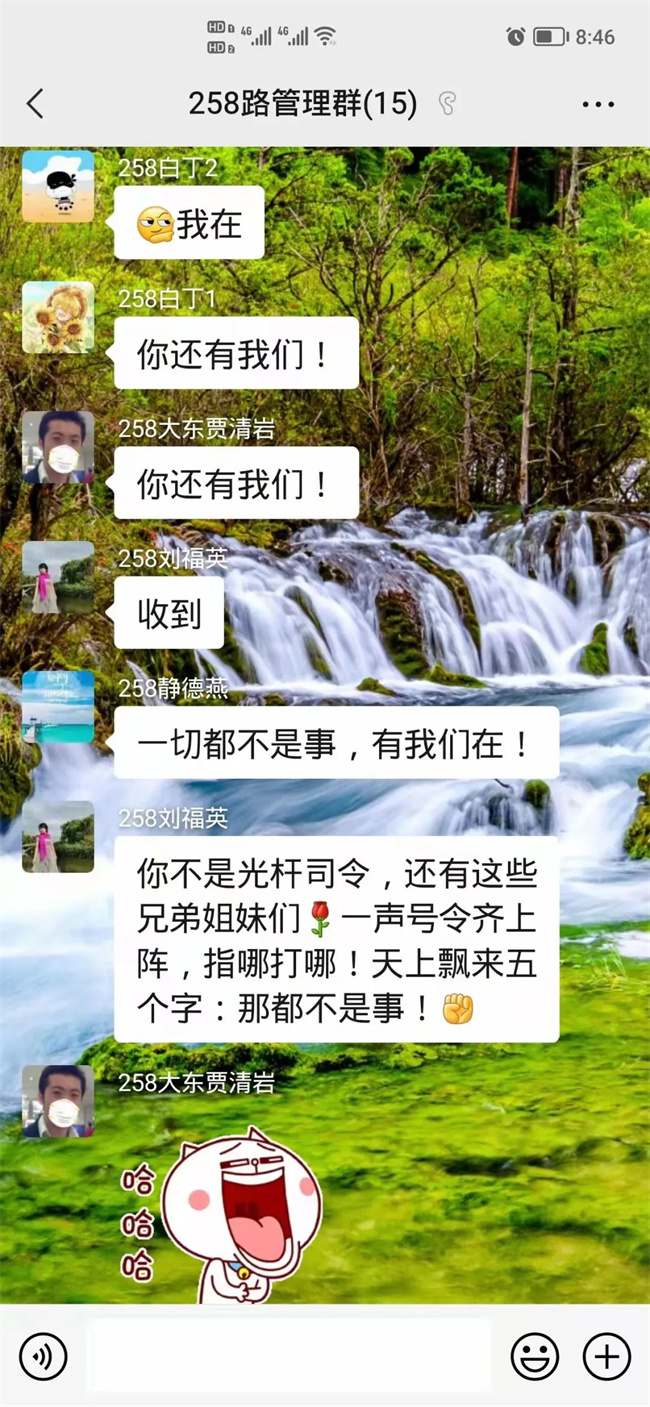Tap the message text input field
This screenshot has width=650, height=1407.
(x=290, y=1357)
